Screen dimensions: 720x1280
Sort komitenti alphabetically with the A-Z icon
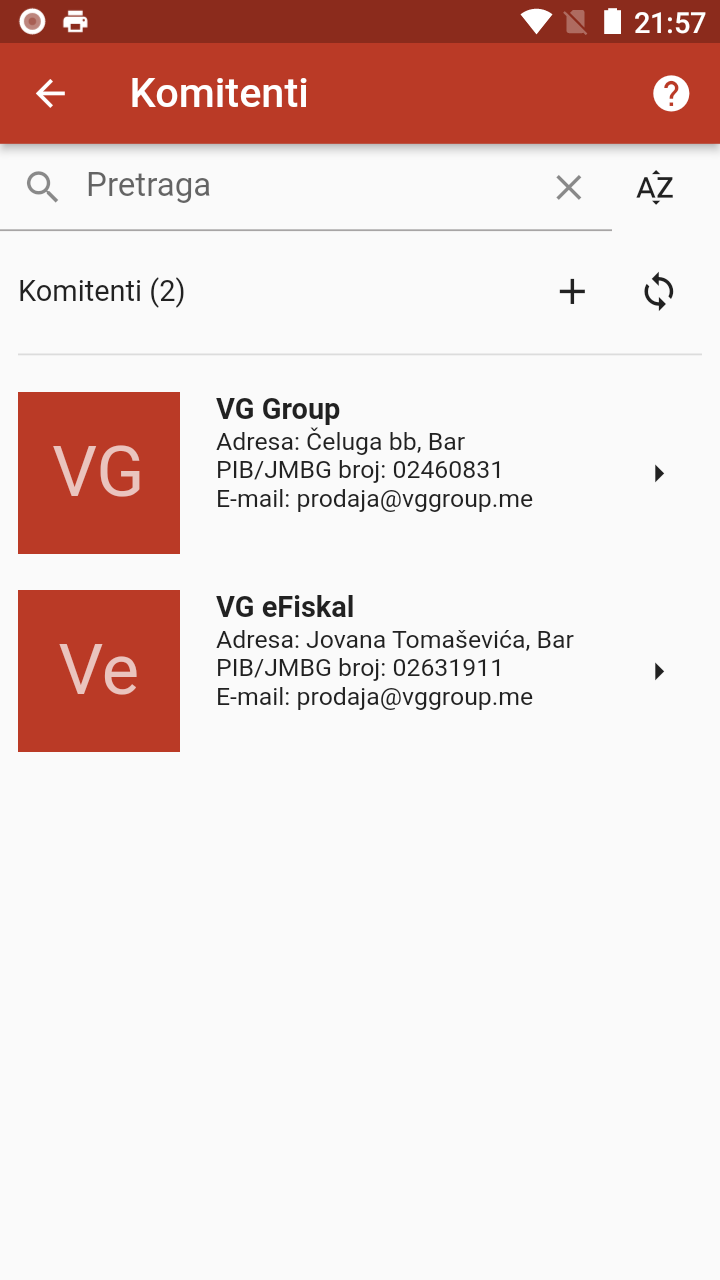(x=655, y=187)
